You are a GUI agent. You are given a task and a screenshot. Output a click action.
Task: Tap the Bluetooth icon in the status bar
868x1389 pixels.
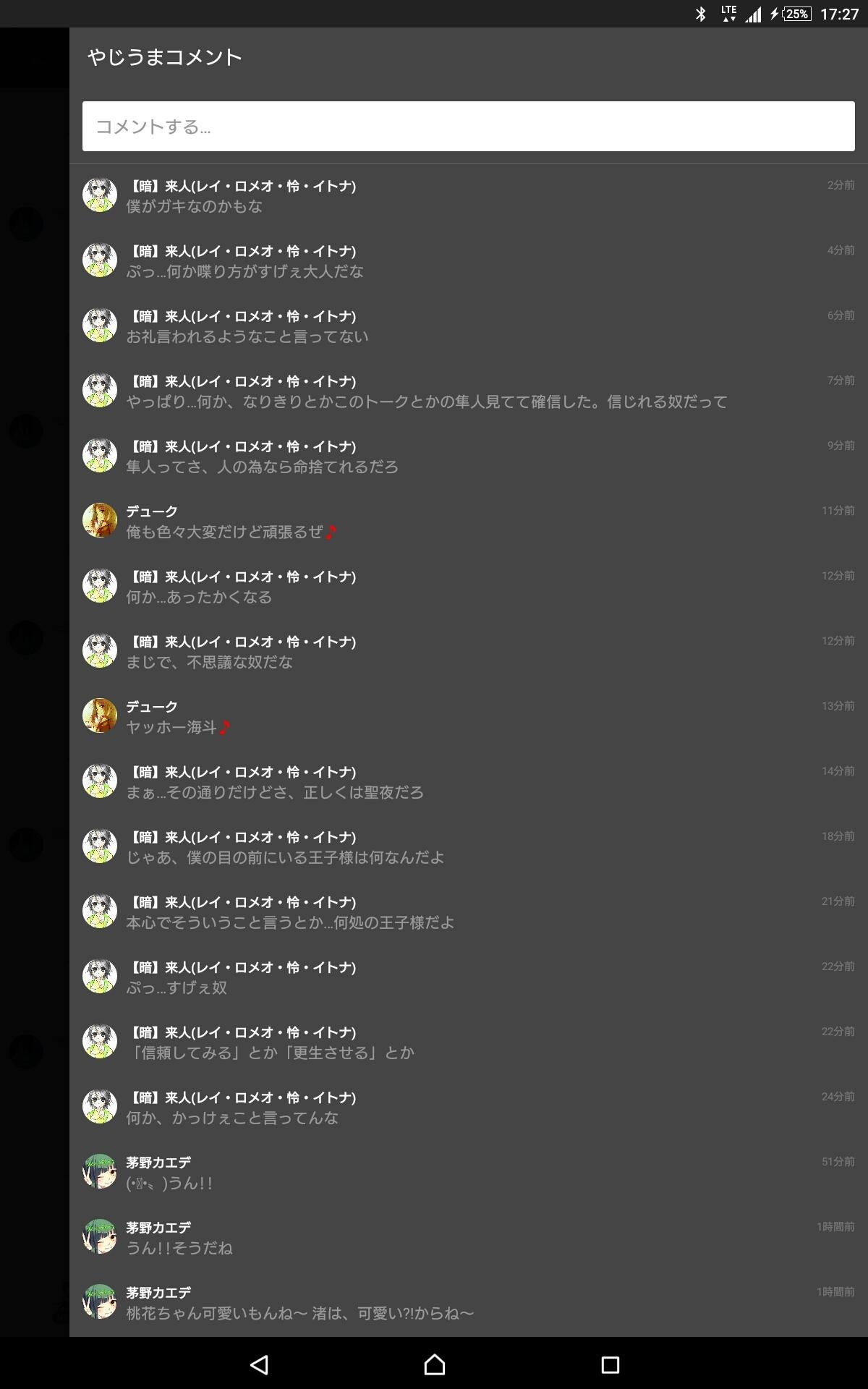pyautogui.click(x=700, y=12)
